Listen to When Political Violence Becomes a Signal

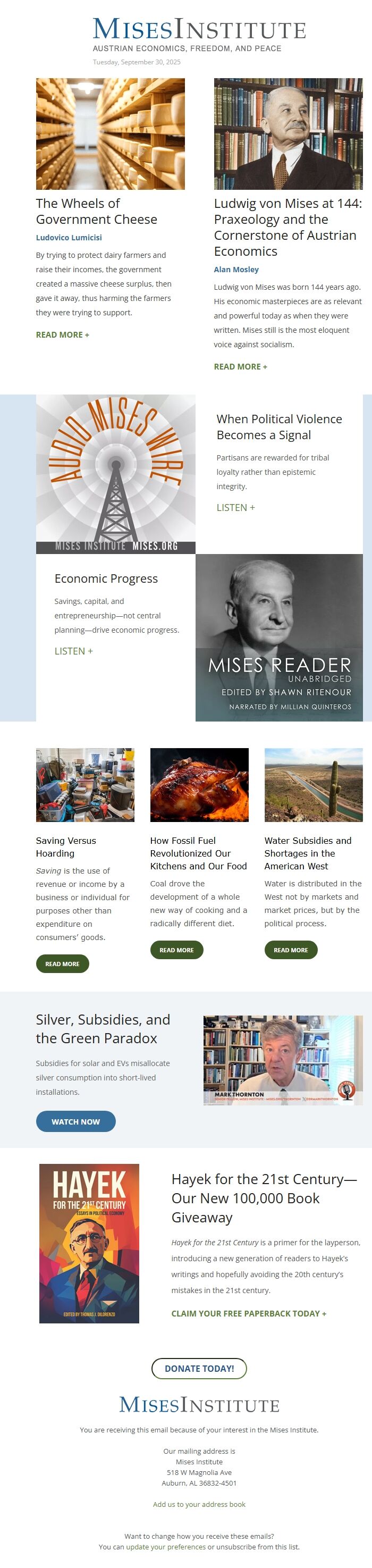click(235, 508)
